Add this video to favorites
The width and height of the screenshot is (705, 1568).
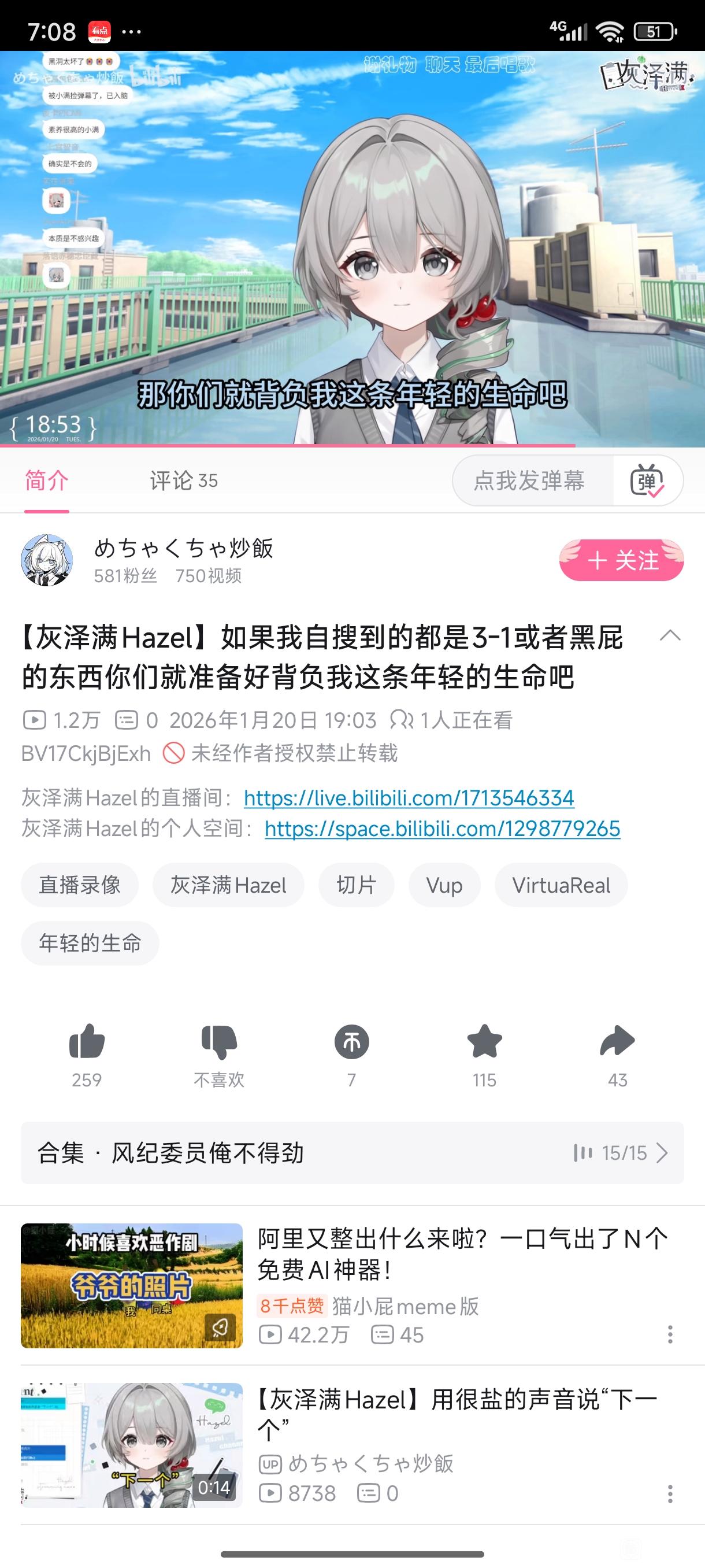pos(484,1042)
